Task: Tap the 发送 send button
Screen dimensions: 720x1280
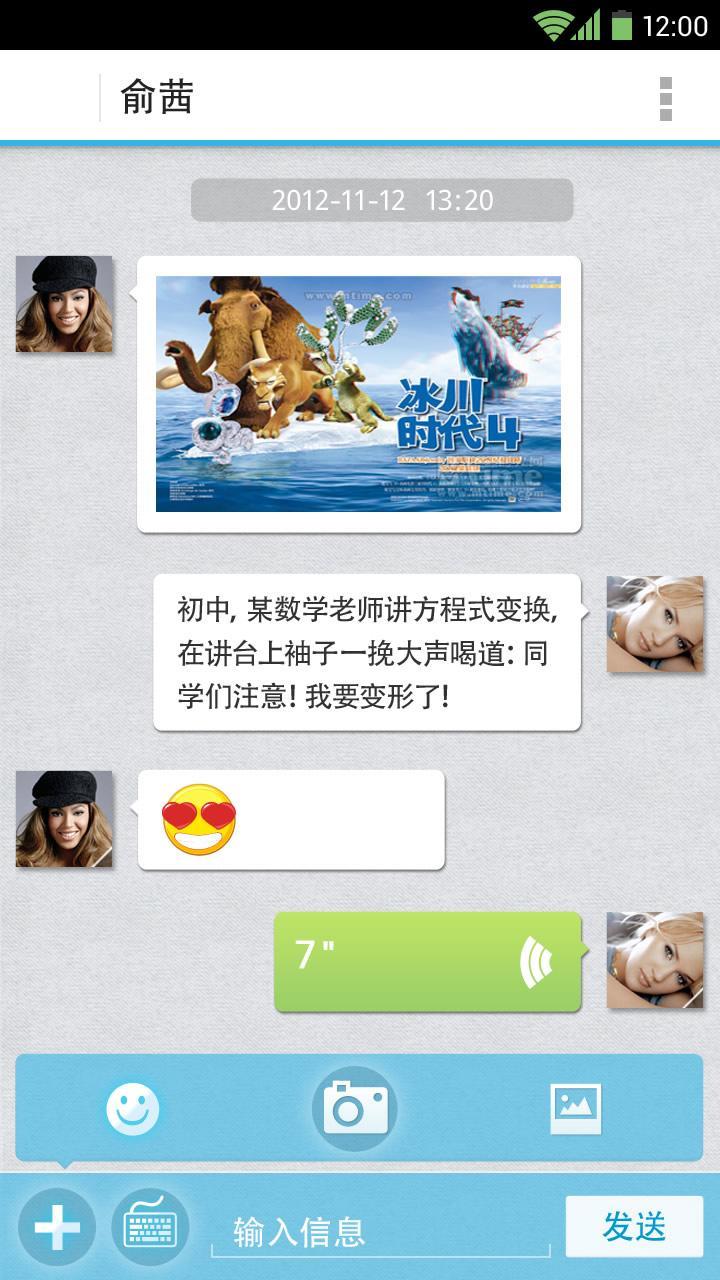Action: 634,1226
